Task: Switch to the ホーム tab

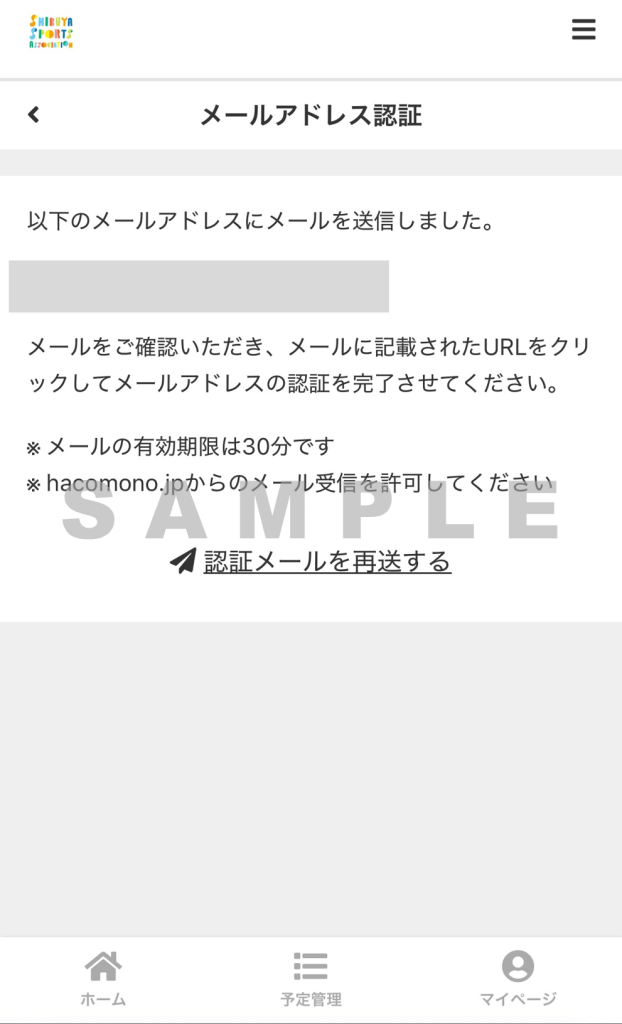Action: coord(103,979)
